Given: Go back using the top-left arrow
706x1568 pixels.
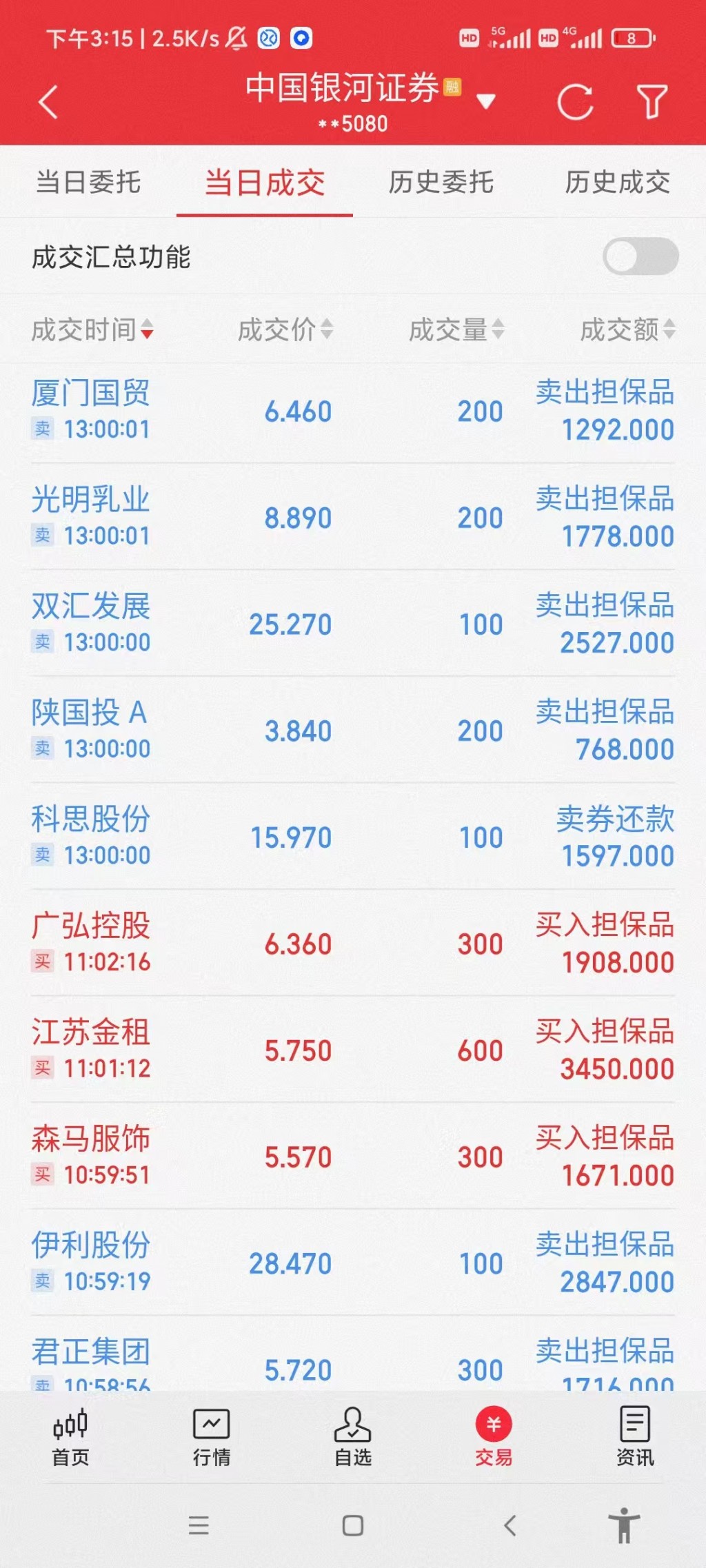Looking at the screenshot, I should click(48, 103).
